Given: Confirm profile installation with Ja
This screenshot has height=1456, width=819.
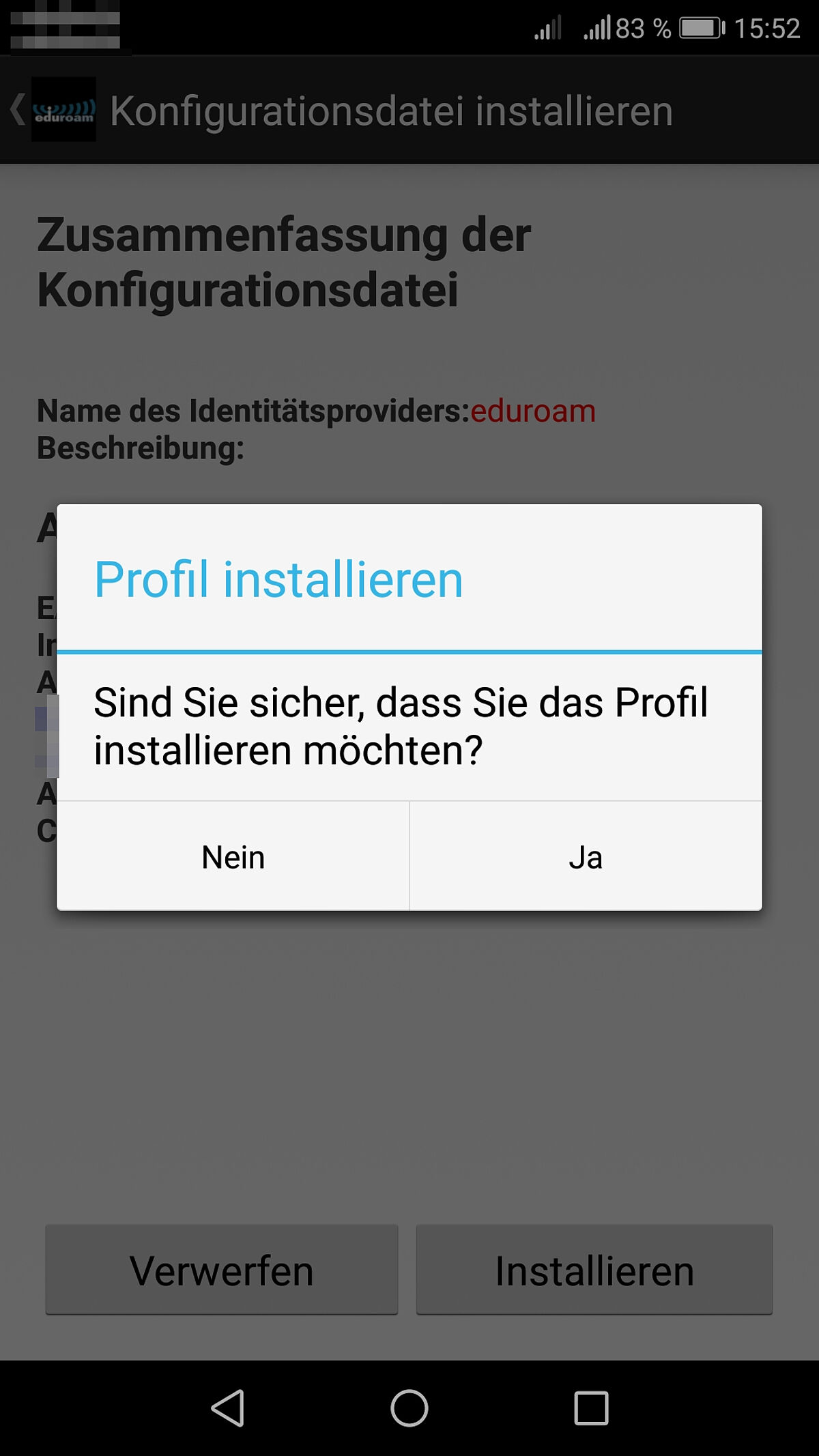Looking at the screenshot, I should [x=586, y=856].
